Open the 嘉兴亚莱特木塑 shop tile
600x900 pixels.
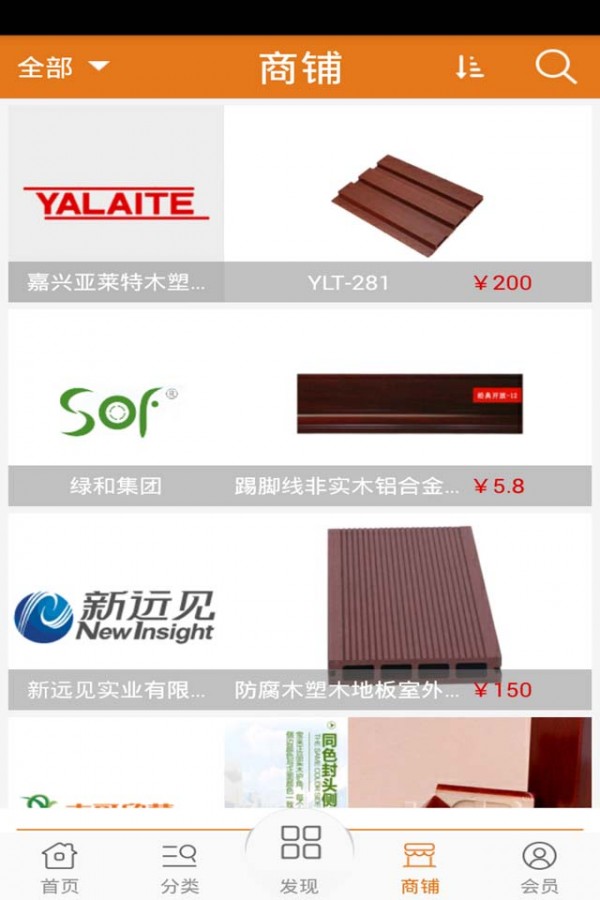click(x=116, y=203)
